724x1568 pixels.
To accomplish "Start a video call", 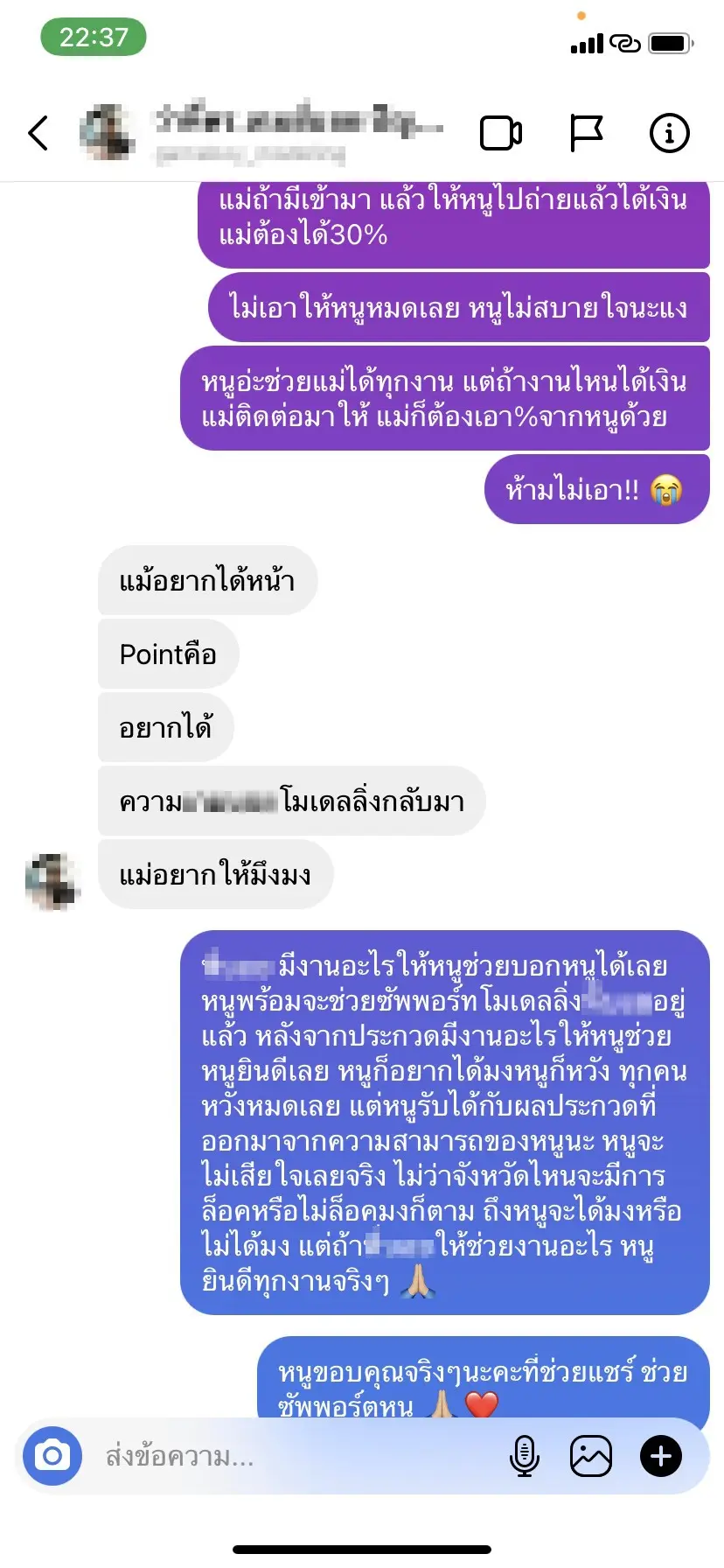I will [x=501, y=133].
